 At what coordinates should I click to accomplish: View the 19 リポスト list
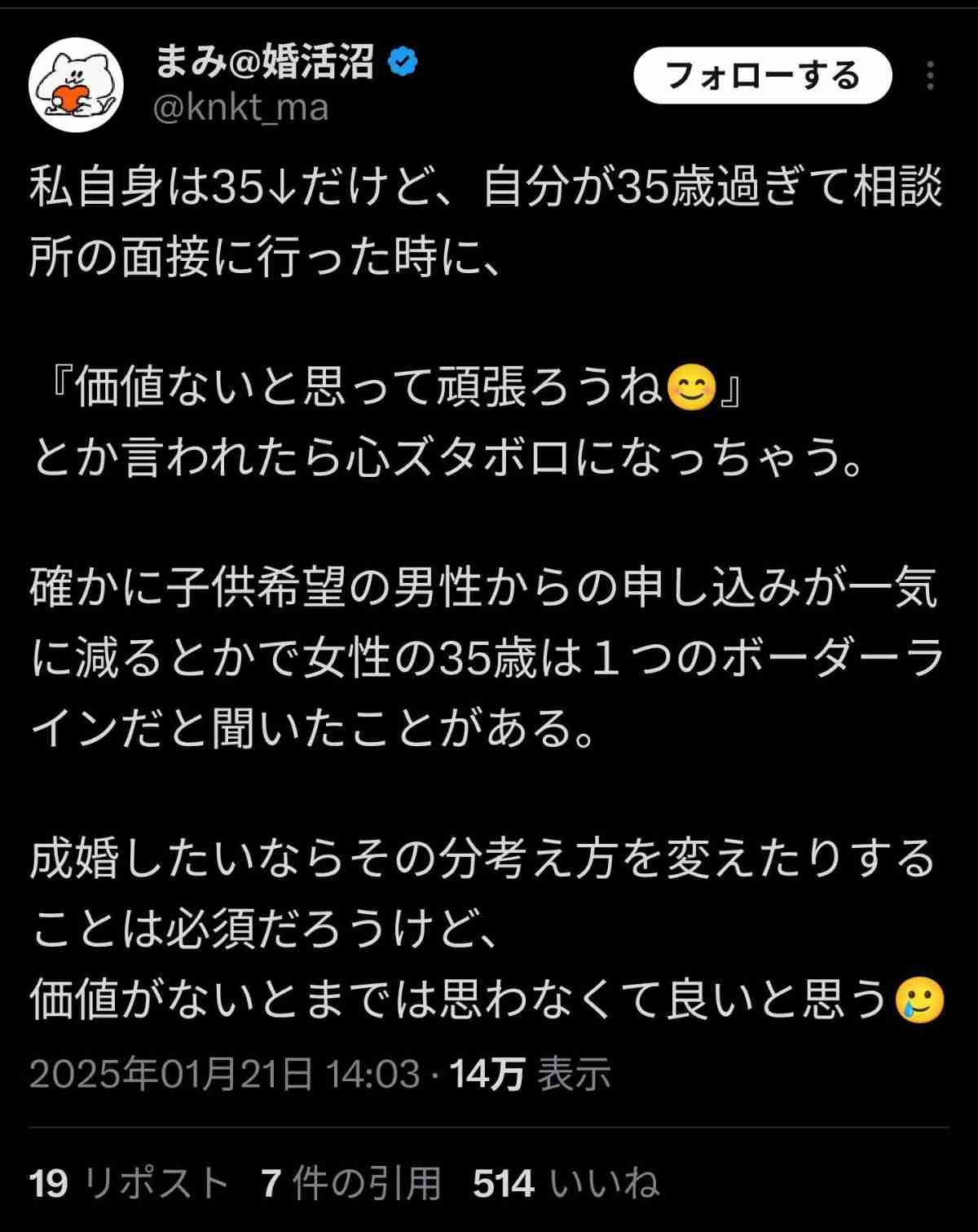129,1183
